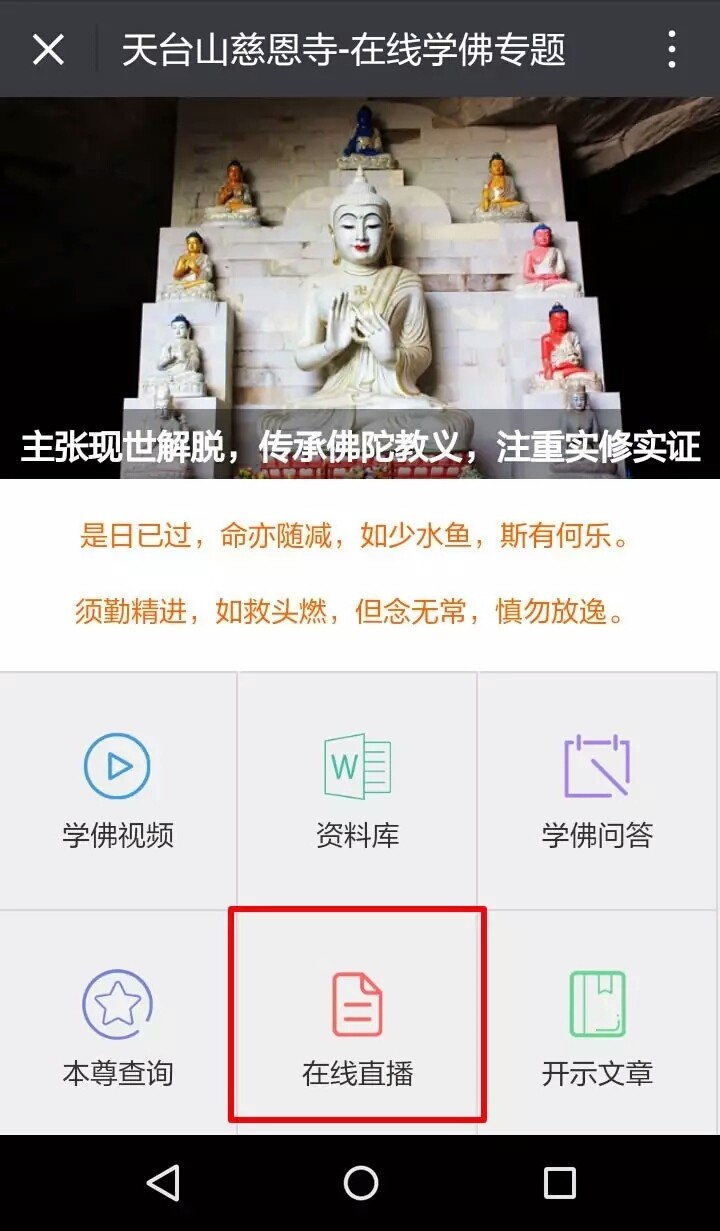This screenshot has width=720, height=1231.
Task: Tap the system home button
Action: [361, 1183]
